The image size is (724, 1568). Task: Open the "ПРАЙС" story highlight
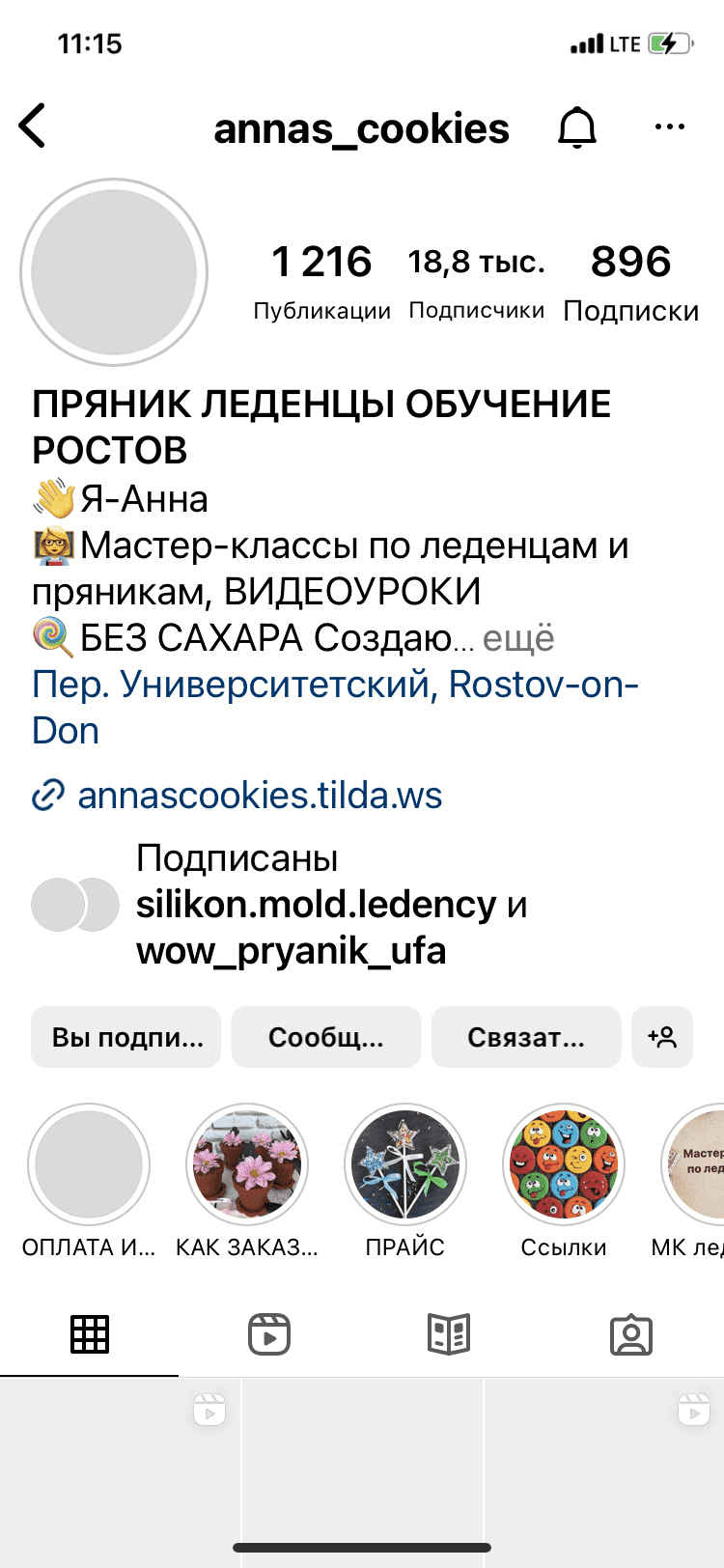click(x=405, y=1165)
